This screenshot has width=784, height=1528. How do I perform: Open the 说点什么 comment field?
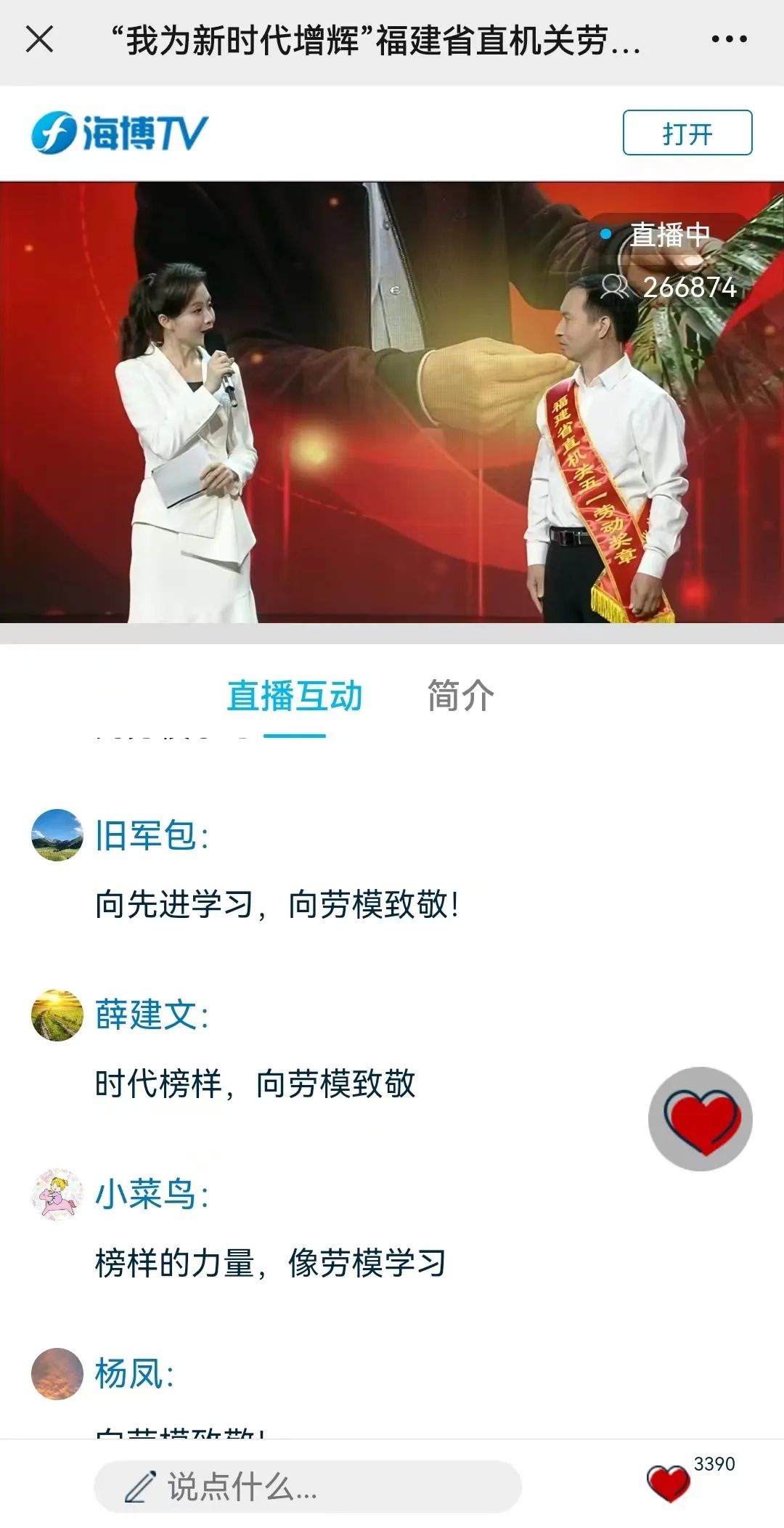click(x=307, y=1487)
